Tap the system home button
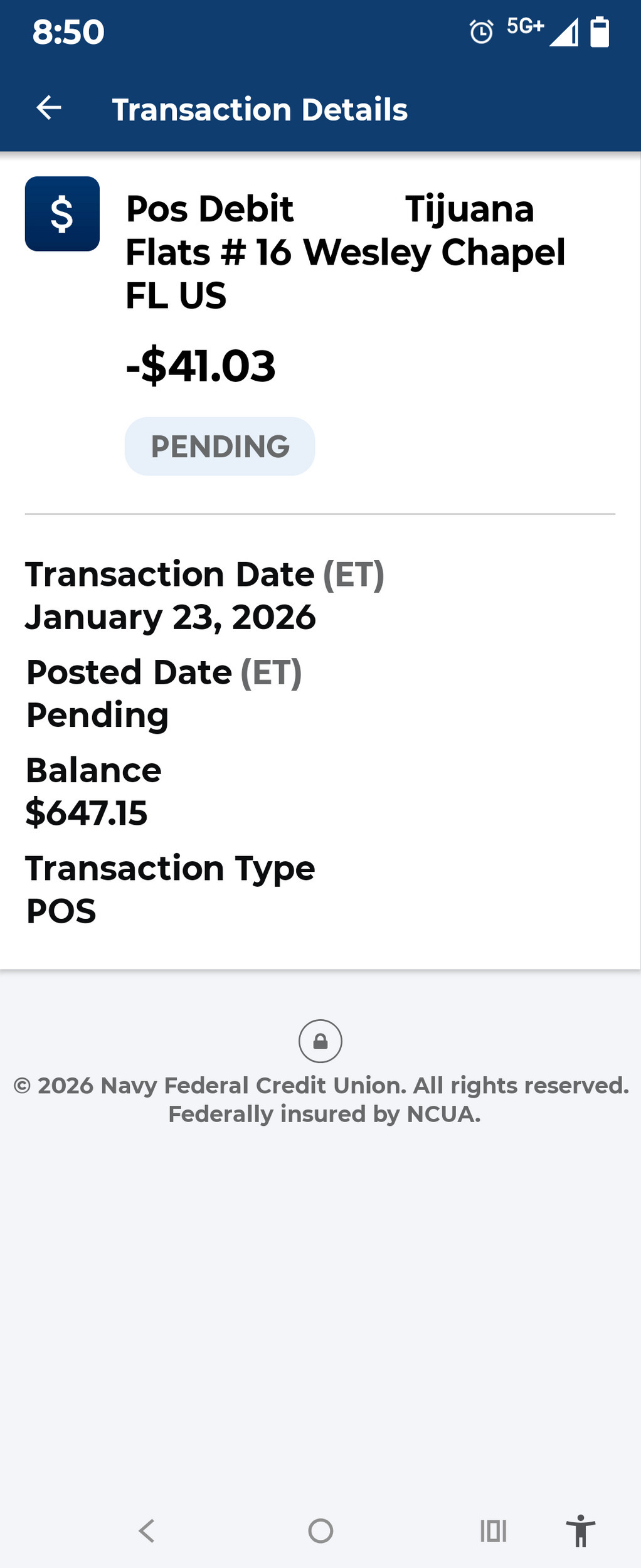 coord(320,1530)
